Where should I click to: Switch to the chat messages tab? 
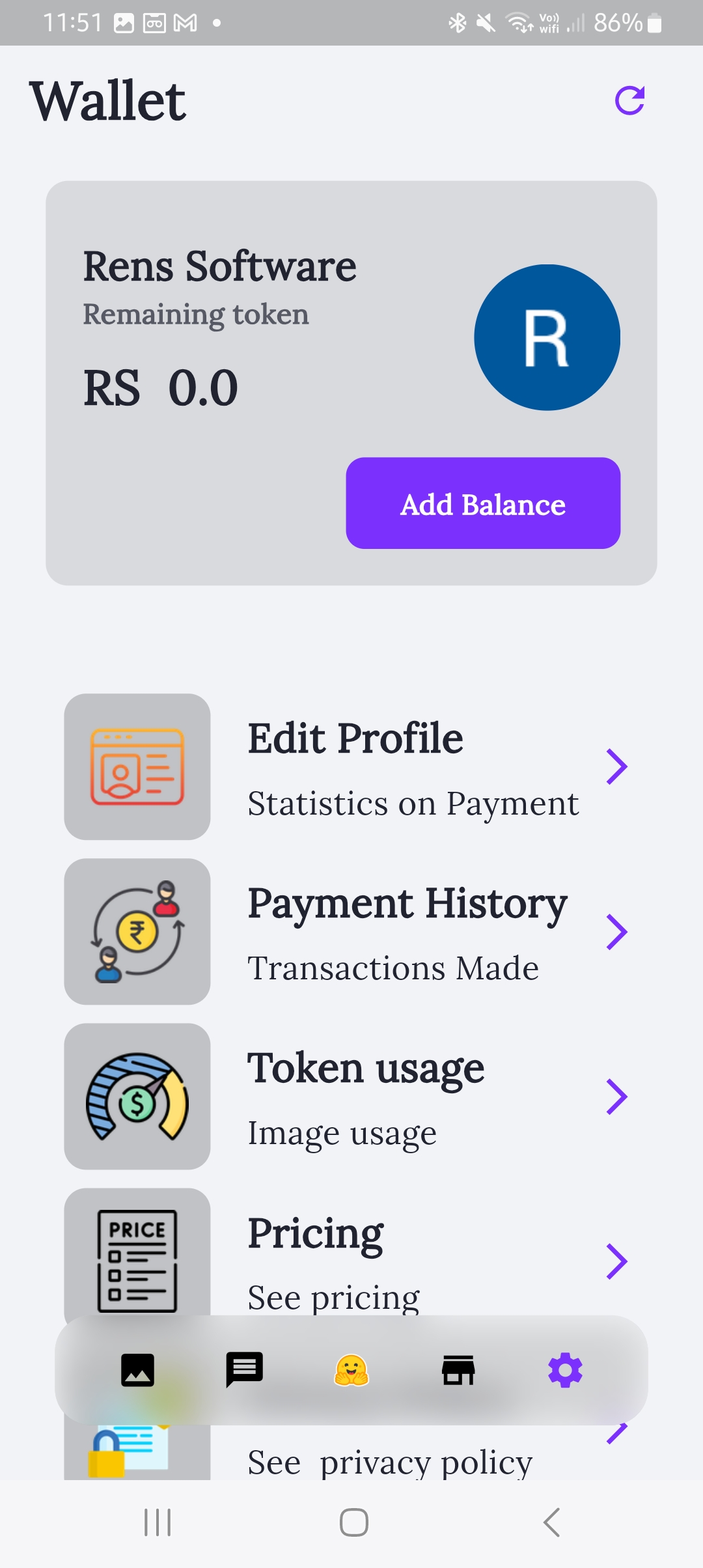[x=244, y=1370]
